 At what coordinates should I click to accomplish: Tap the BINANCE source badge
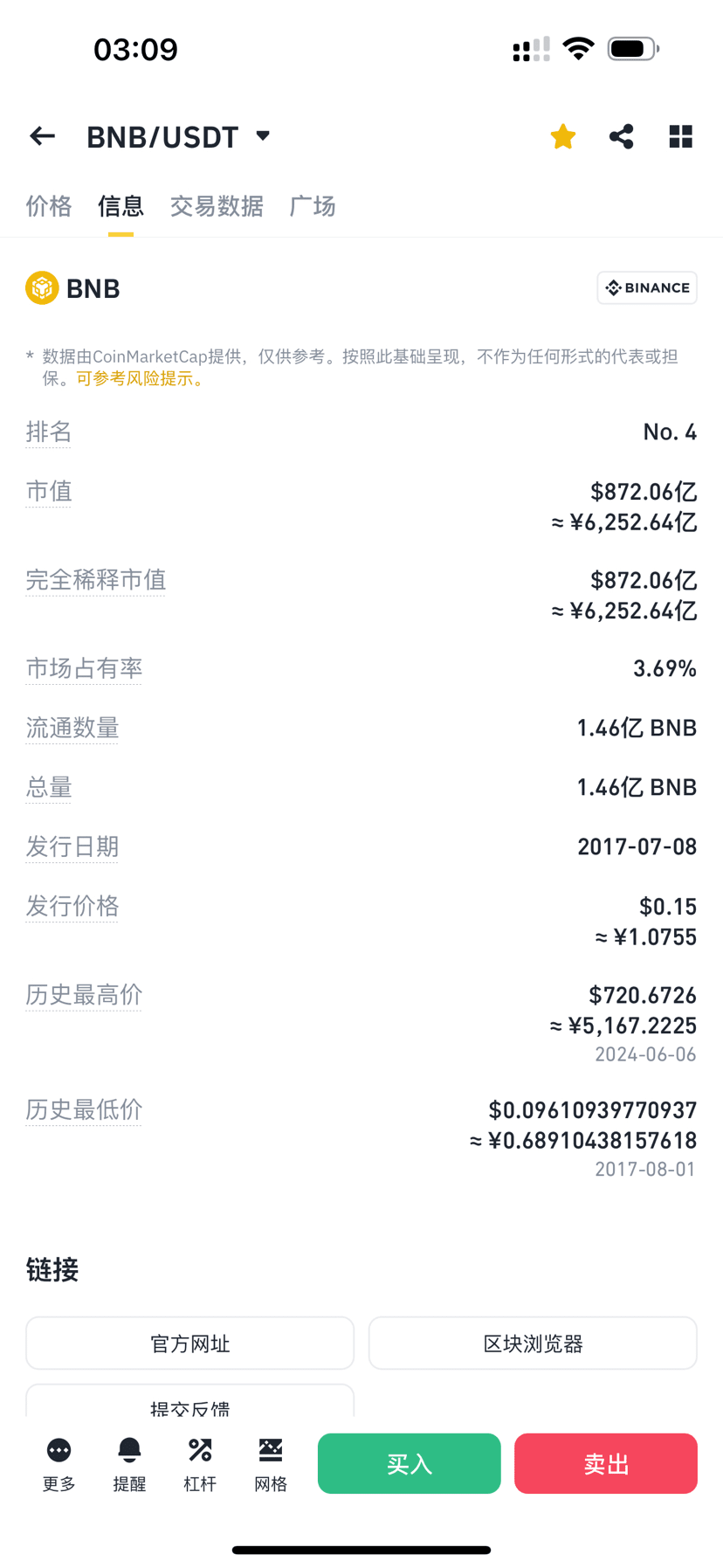pos(647,287)
